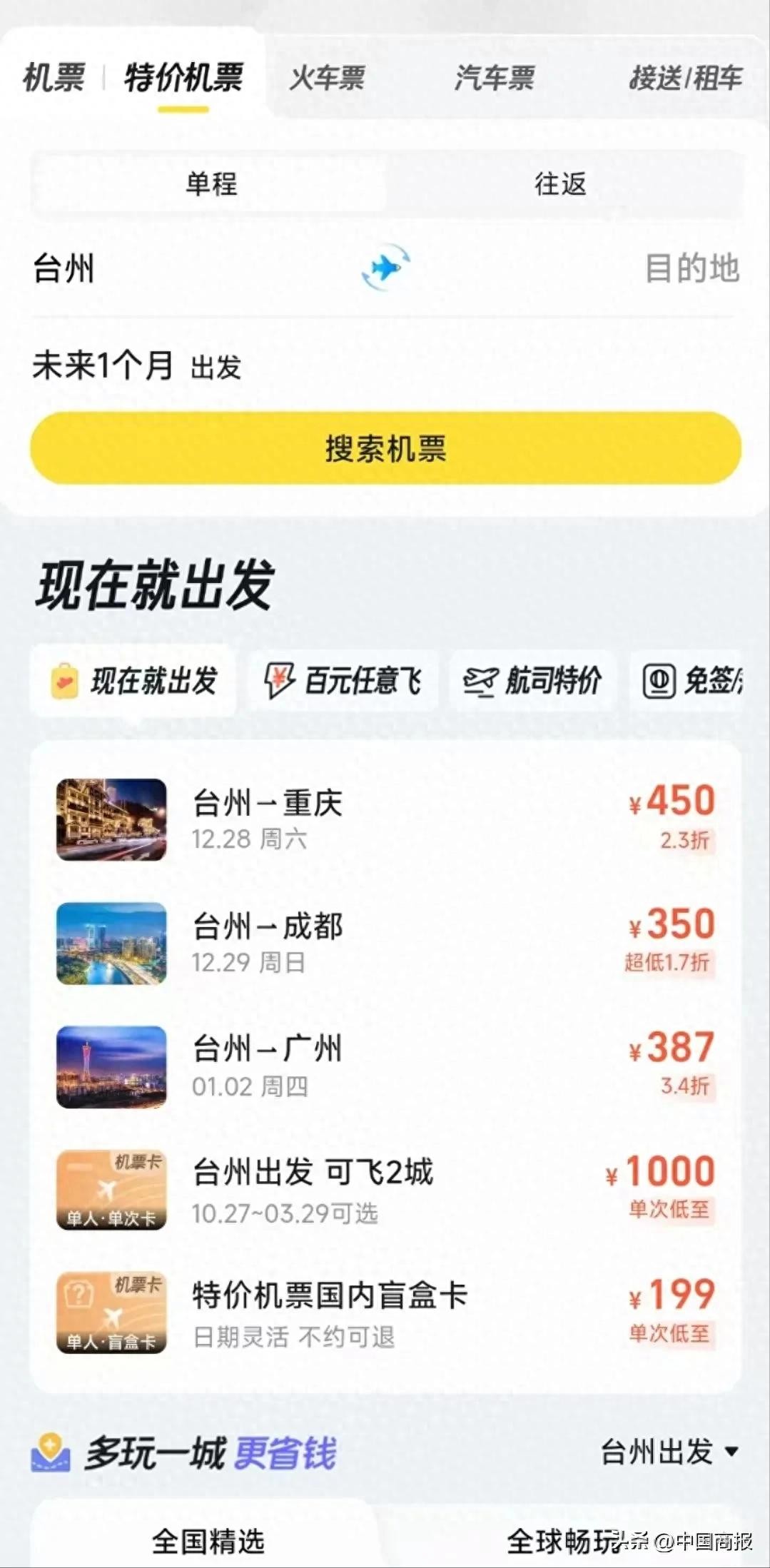Open the 台州→广州 flight deal
770x1568 pixels.
click(x=385, y=1066)
